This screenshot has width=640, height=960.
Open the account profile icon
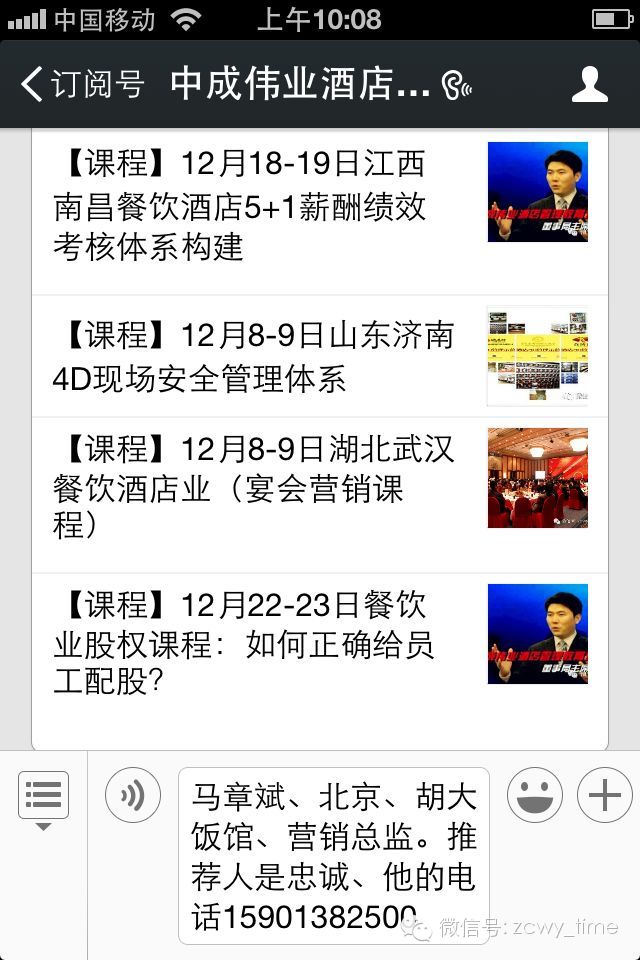pos(589,84)
